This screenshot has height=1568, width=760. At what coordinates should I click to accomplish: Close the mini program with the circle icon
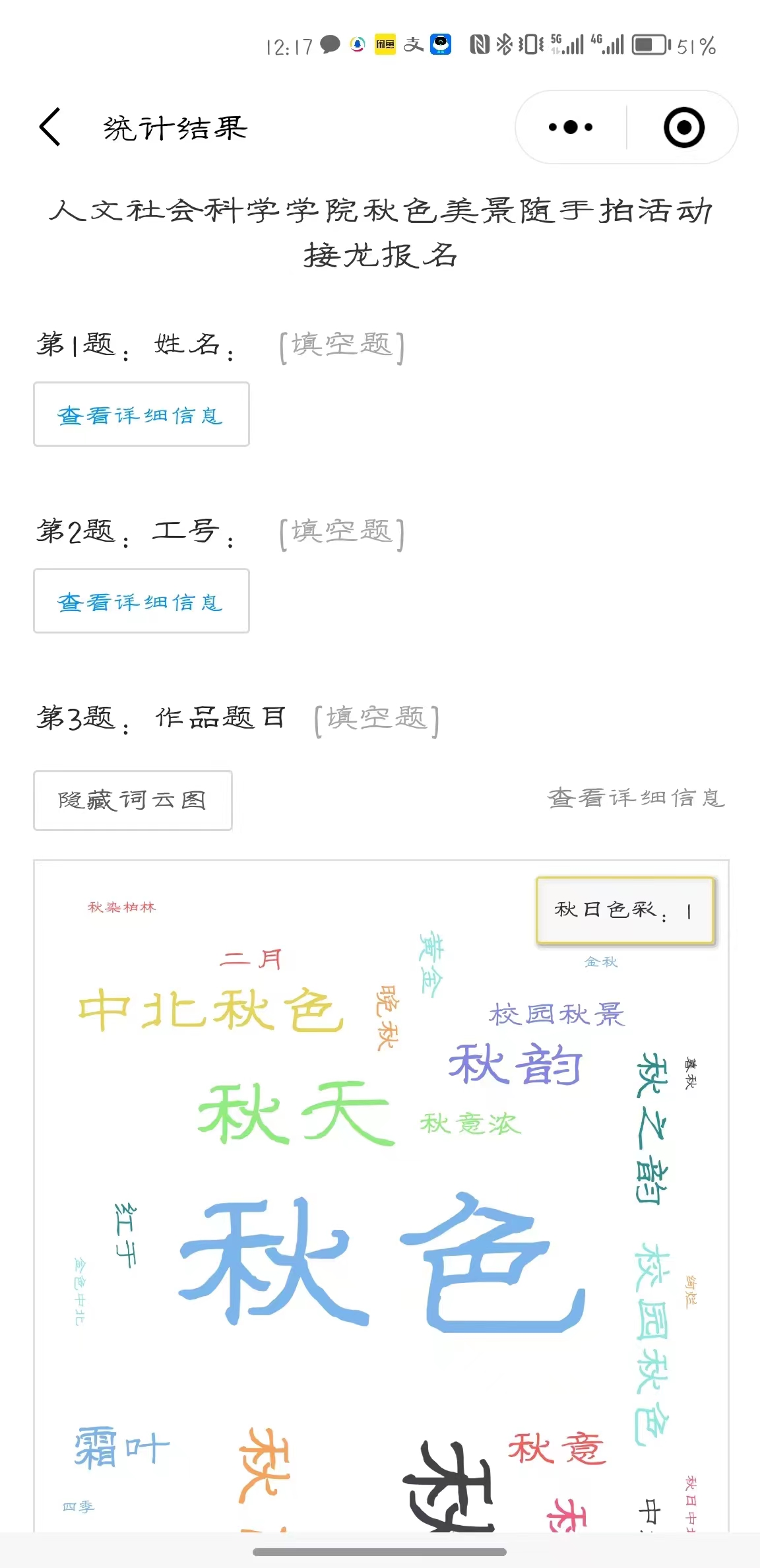(683, 127)
